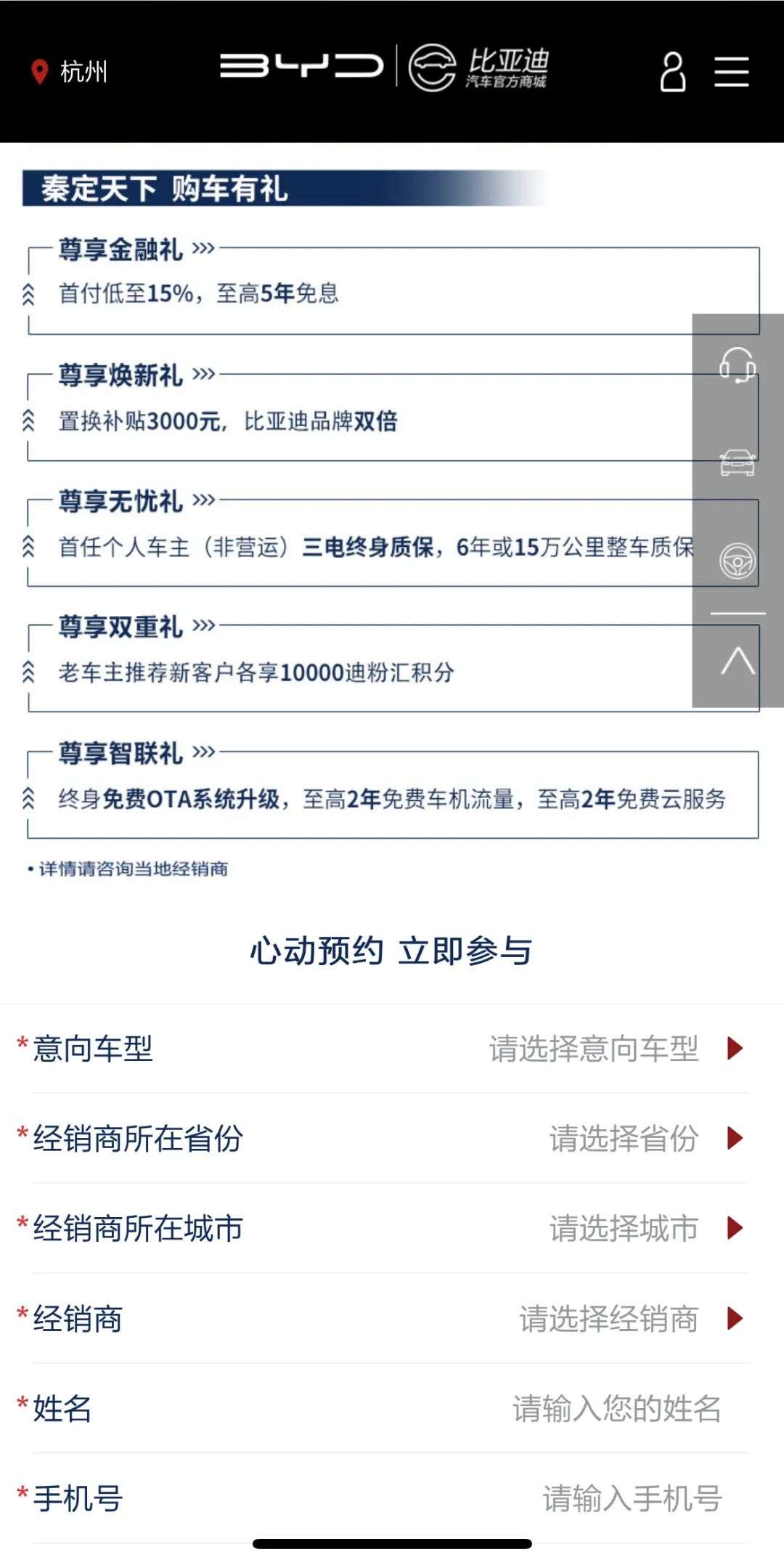Contact customer service via headset icon
Screen dimensions: 784x1565
[x=737, y=365]
